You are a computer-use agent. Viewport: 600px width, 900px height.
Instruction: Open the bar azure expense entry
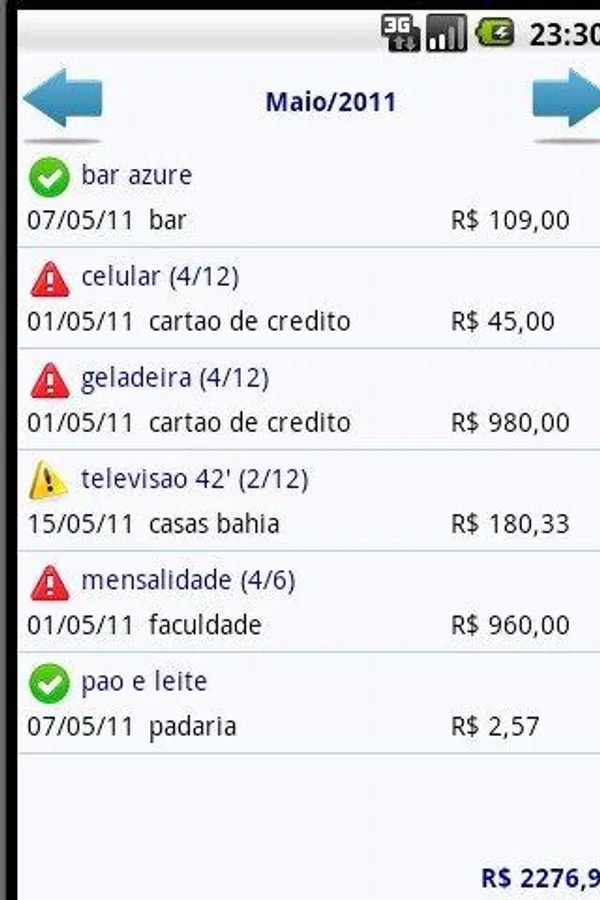click(x=300, y=197)
